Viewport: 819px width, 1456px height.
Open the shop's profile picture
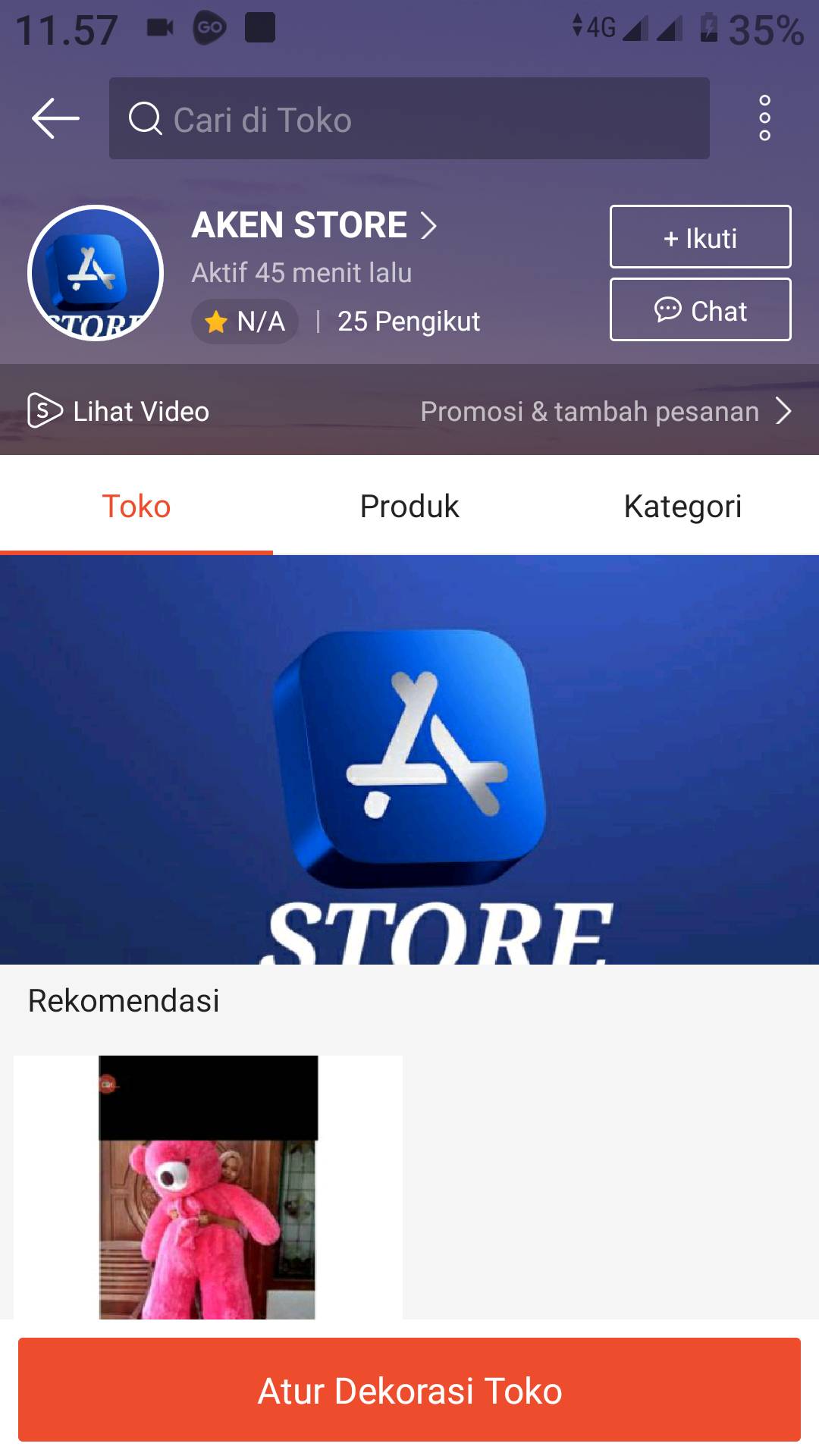click(x=96, y=273)
